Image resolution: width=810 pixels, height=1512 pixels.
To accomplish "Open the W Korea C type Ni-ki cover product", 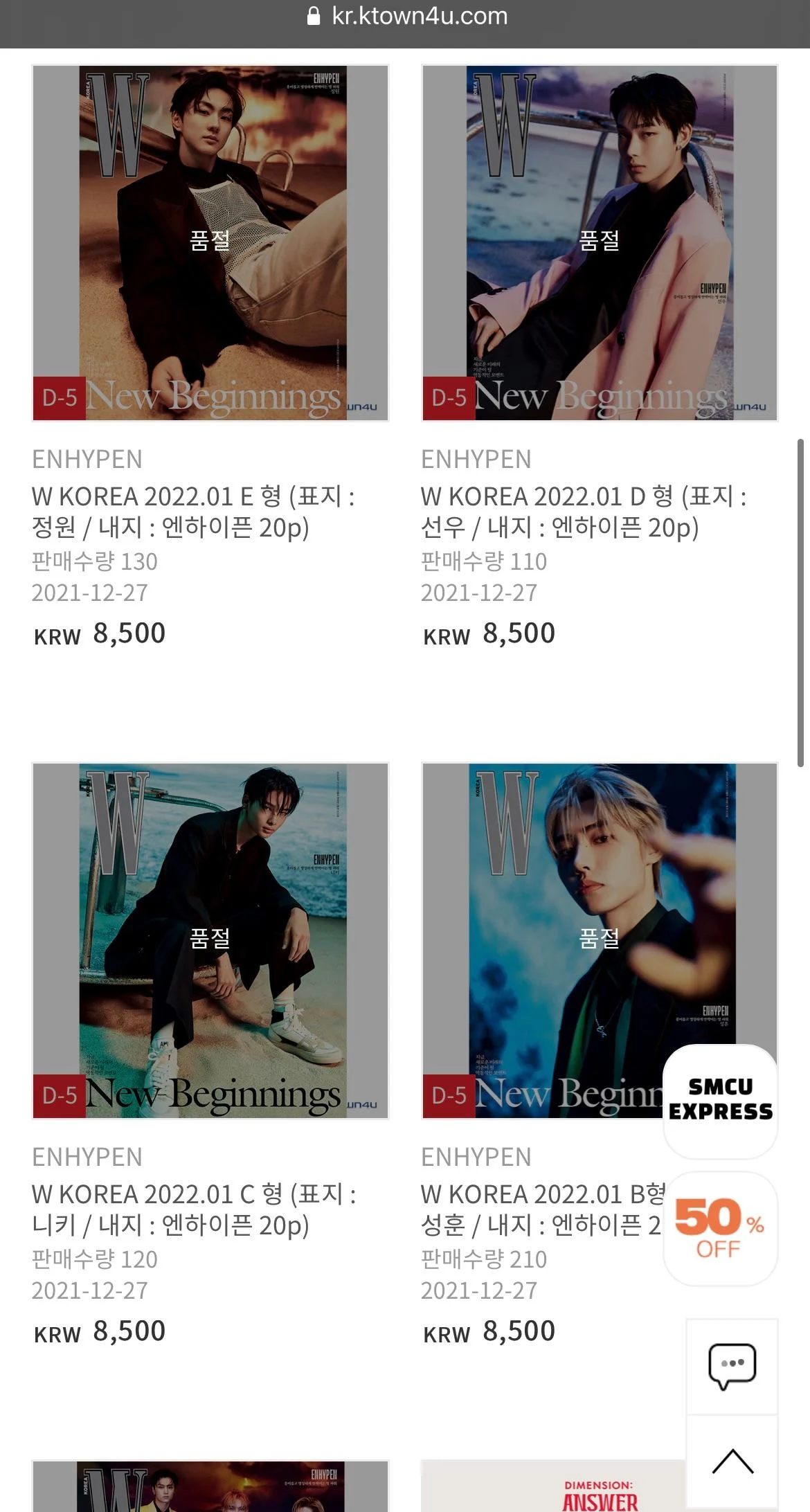I will coord(210,940).
